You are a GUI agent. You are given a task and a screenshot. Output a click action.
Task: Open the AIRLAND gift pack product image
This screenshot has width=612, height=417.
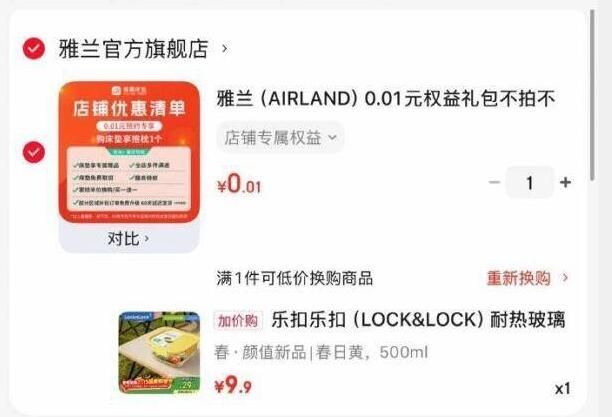[x=128, y=152]
